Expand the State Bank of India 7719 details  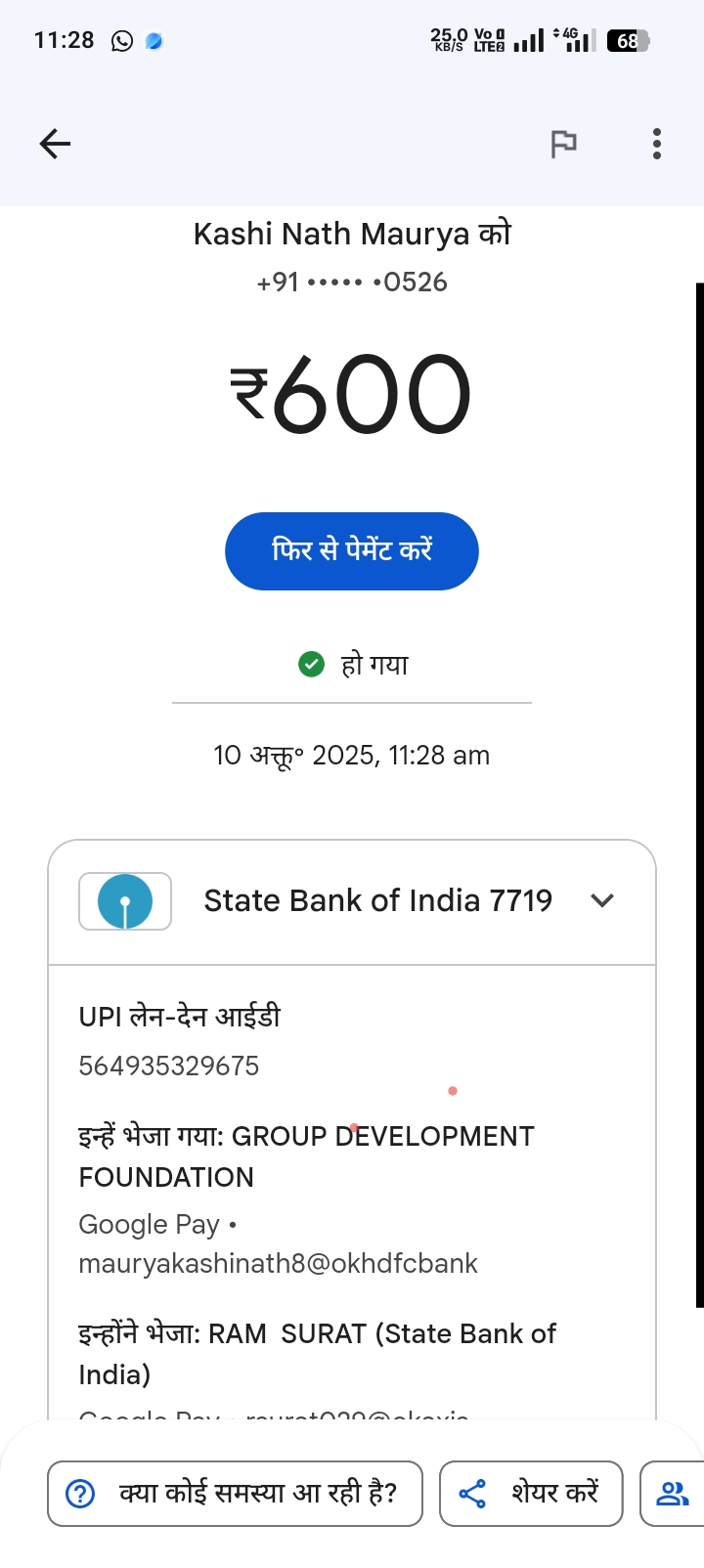(602, 900)
